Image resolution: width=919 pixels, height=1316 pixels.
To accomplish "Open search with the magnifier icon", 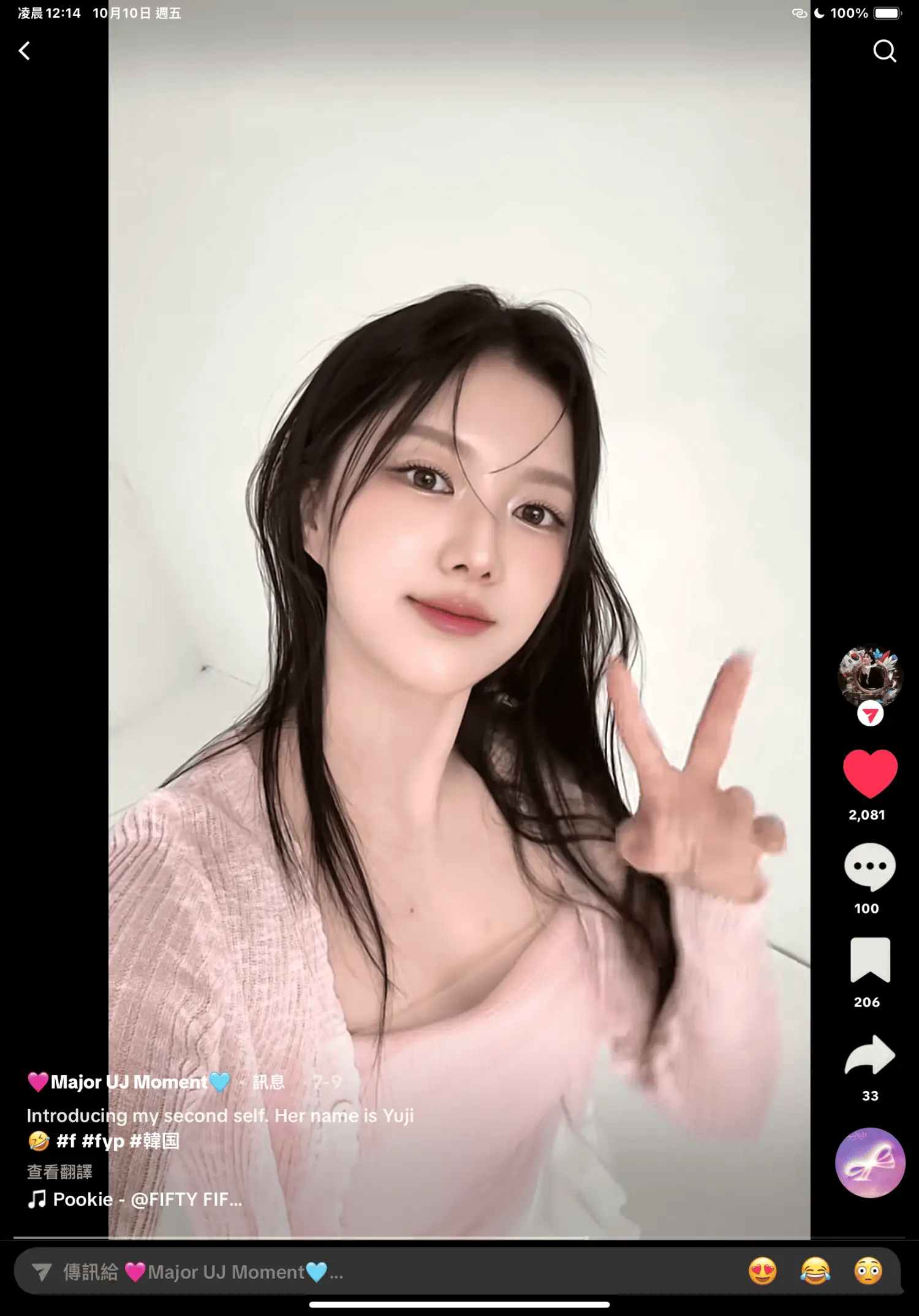I will point(884,51).
